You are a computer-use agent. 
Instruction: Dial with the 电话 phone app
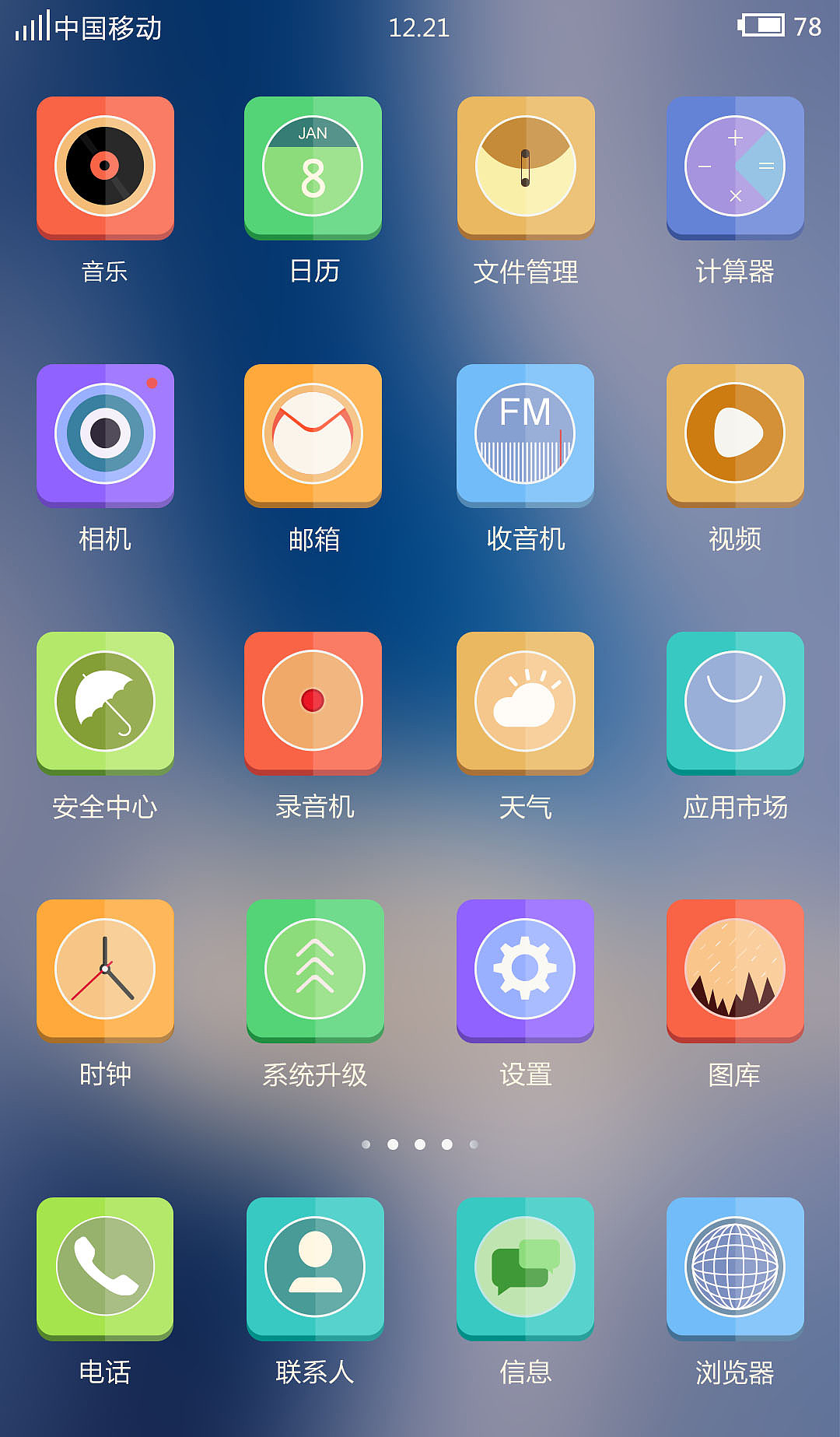coord(105,1267)
